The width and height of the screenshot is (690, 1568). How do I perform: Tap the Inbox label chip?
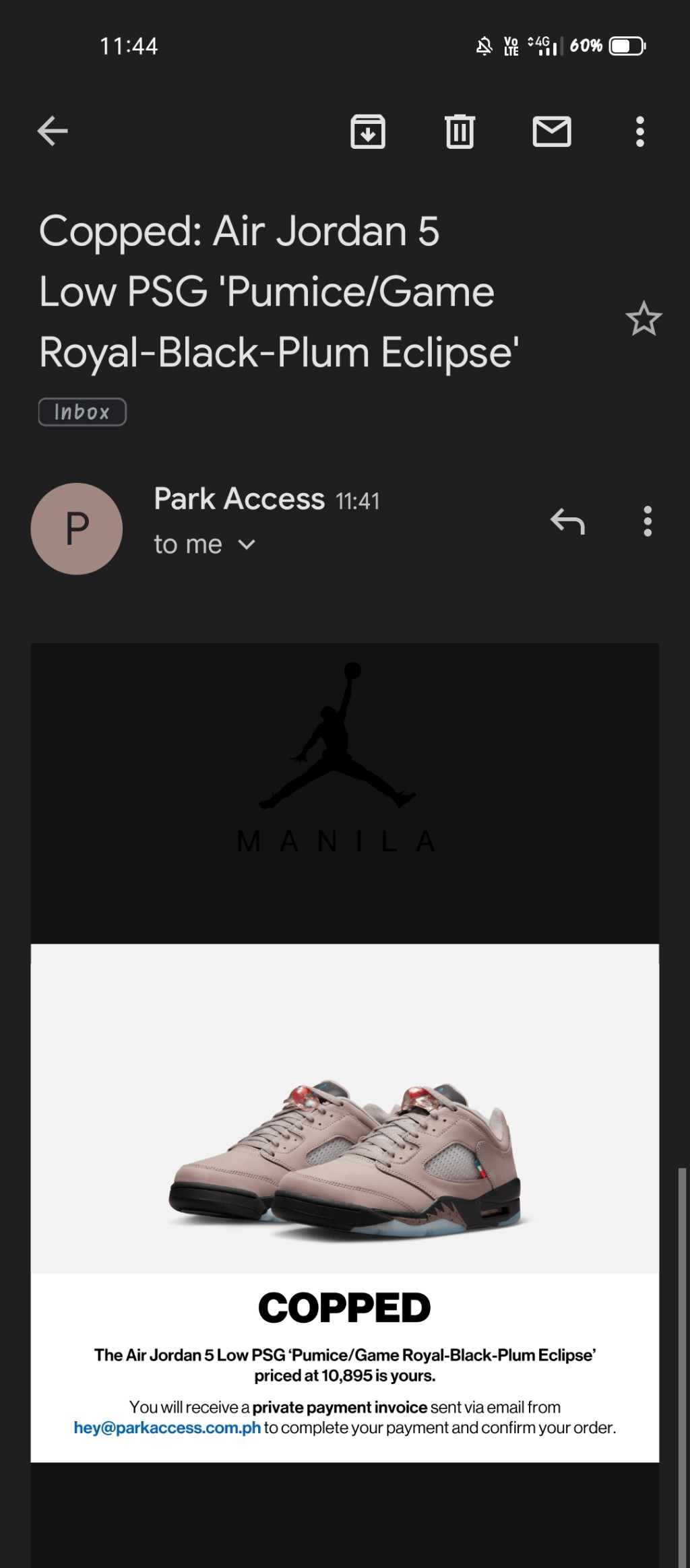click(x=82, y=412)
